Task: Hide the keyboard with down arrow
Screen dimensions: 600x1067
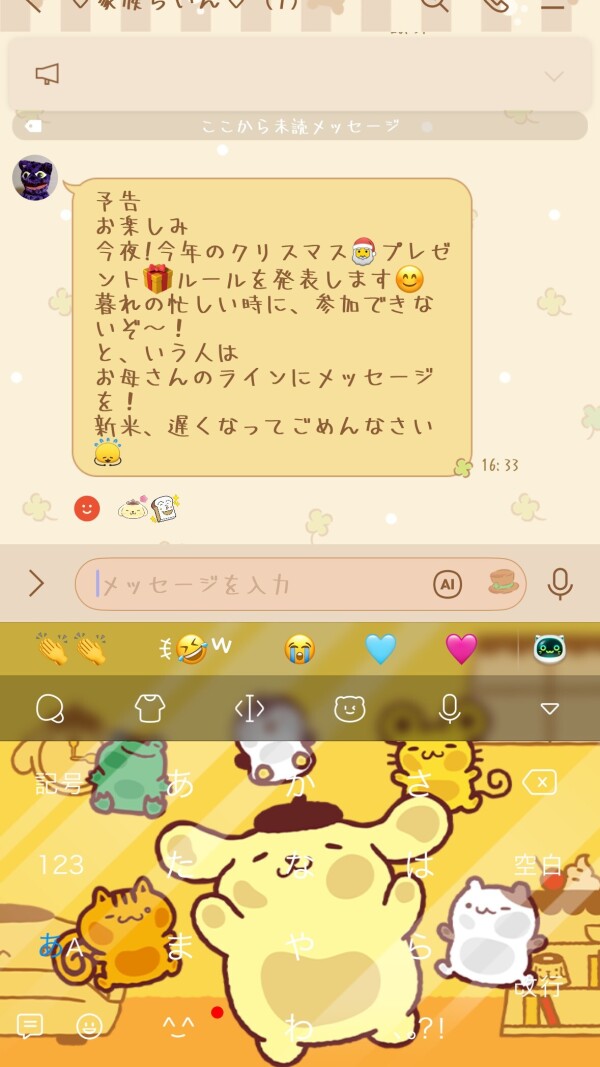Action: tap(549, 709)
